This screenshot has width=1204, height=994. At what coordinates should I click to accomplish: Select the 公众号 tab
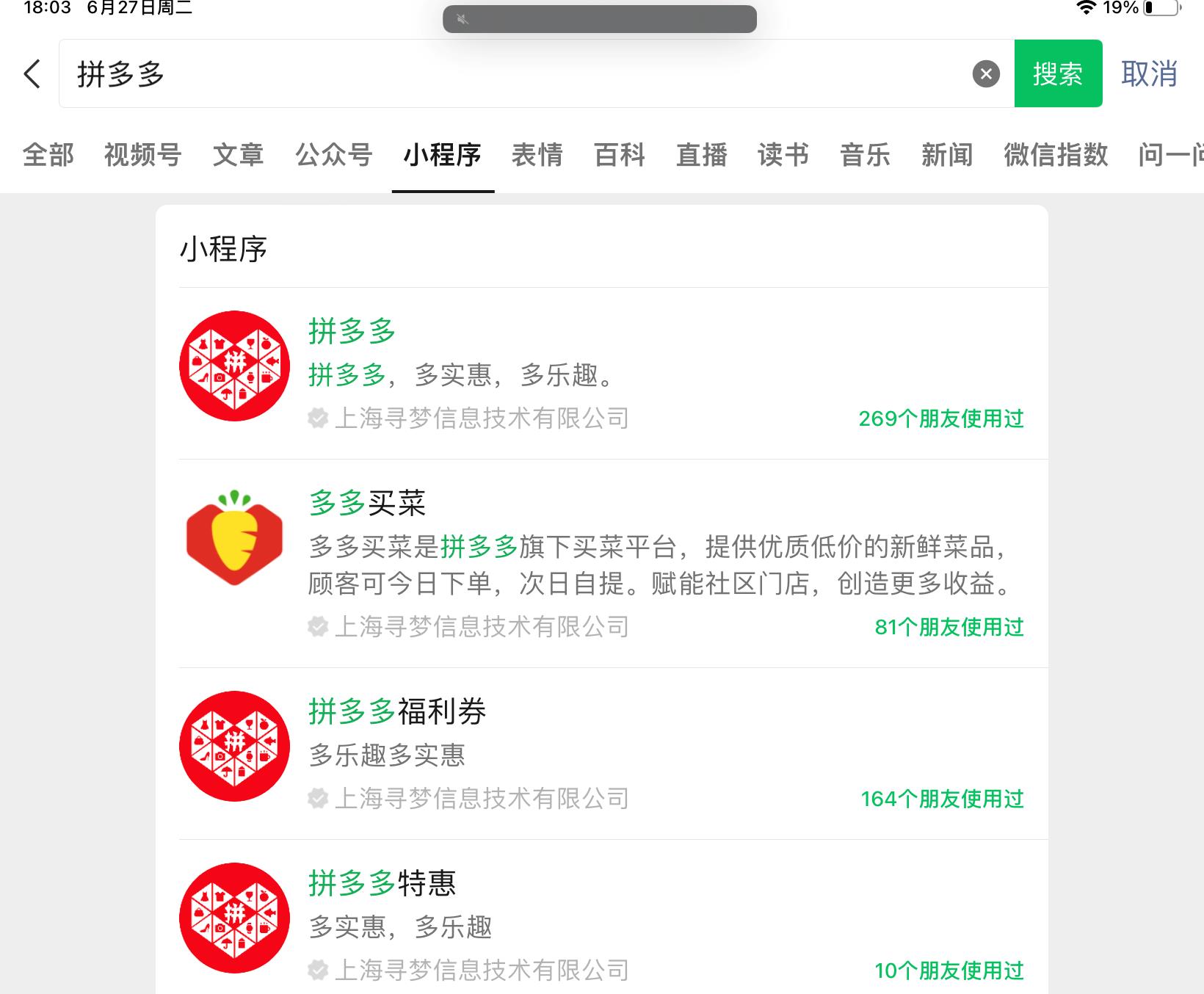coord(334,155)
